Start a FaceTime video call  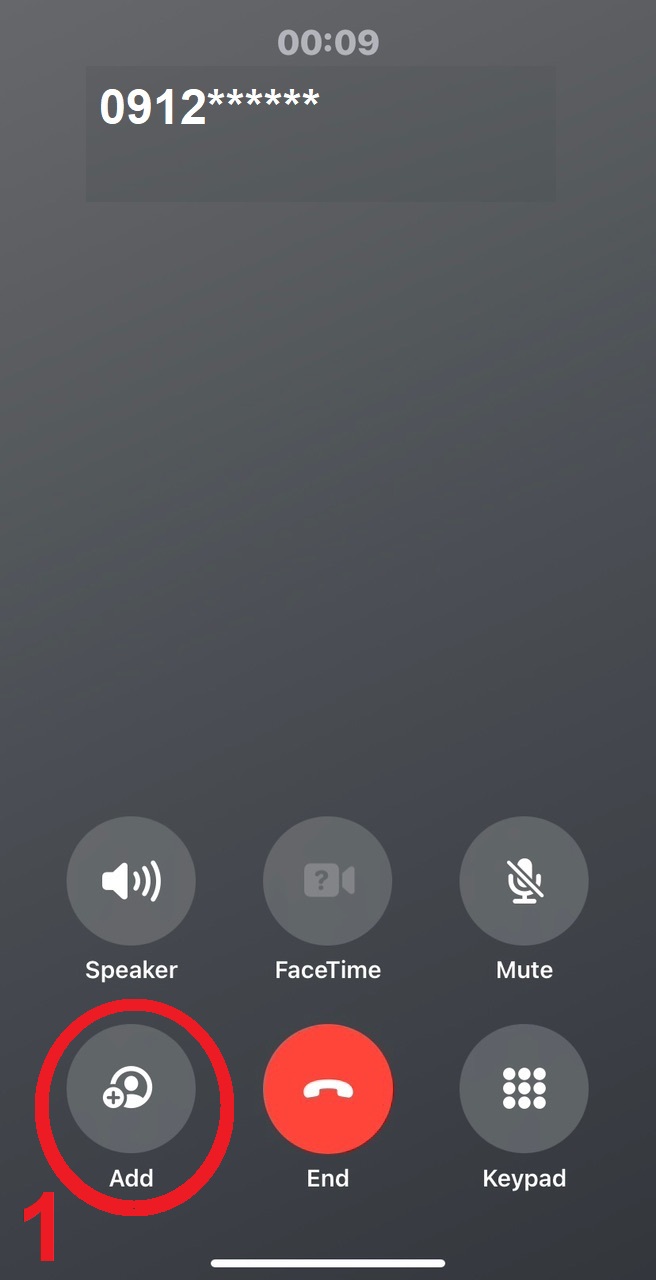[x=328, y=881]
